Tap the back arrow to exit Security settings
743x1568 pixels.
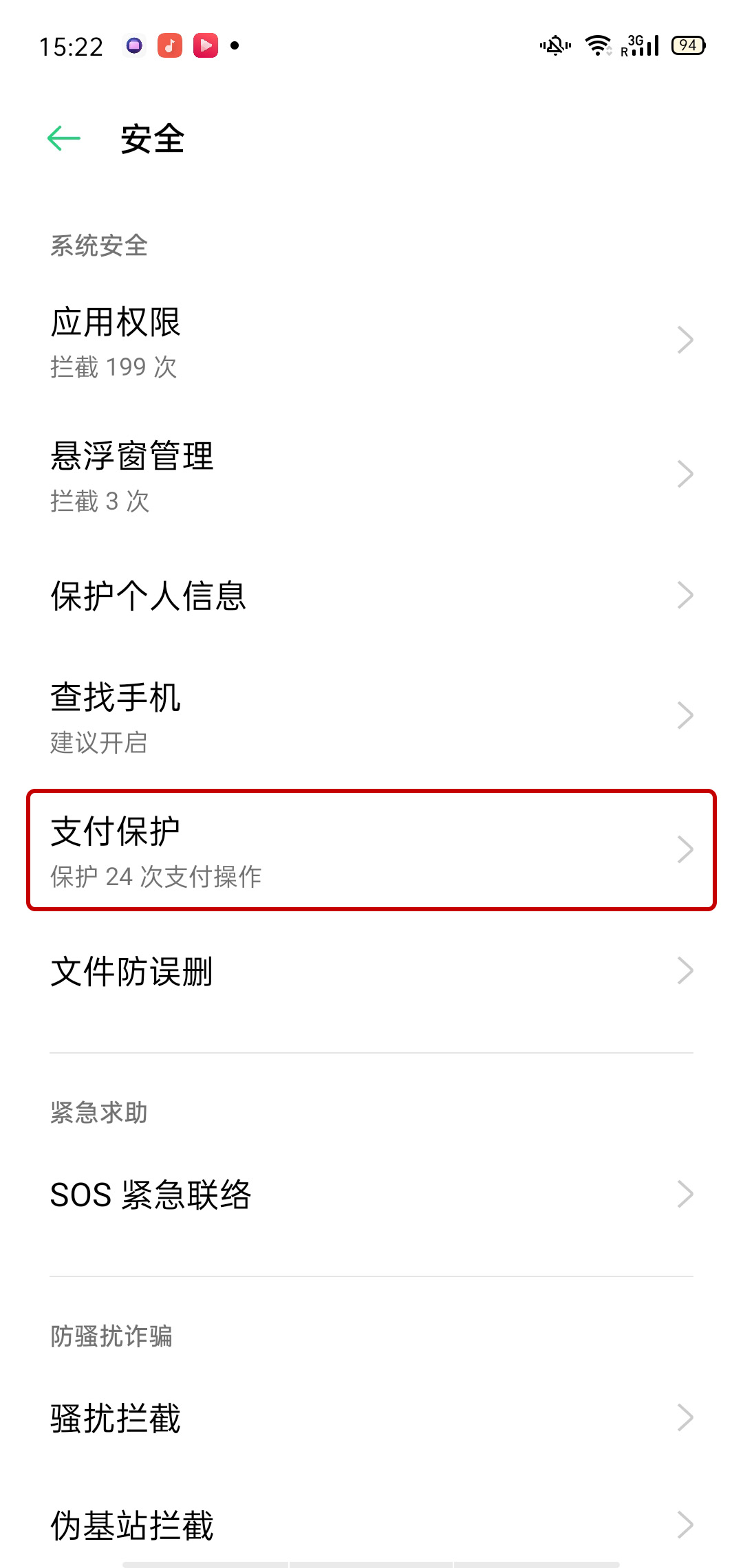click(x=62, y=138)
